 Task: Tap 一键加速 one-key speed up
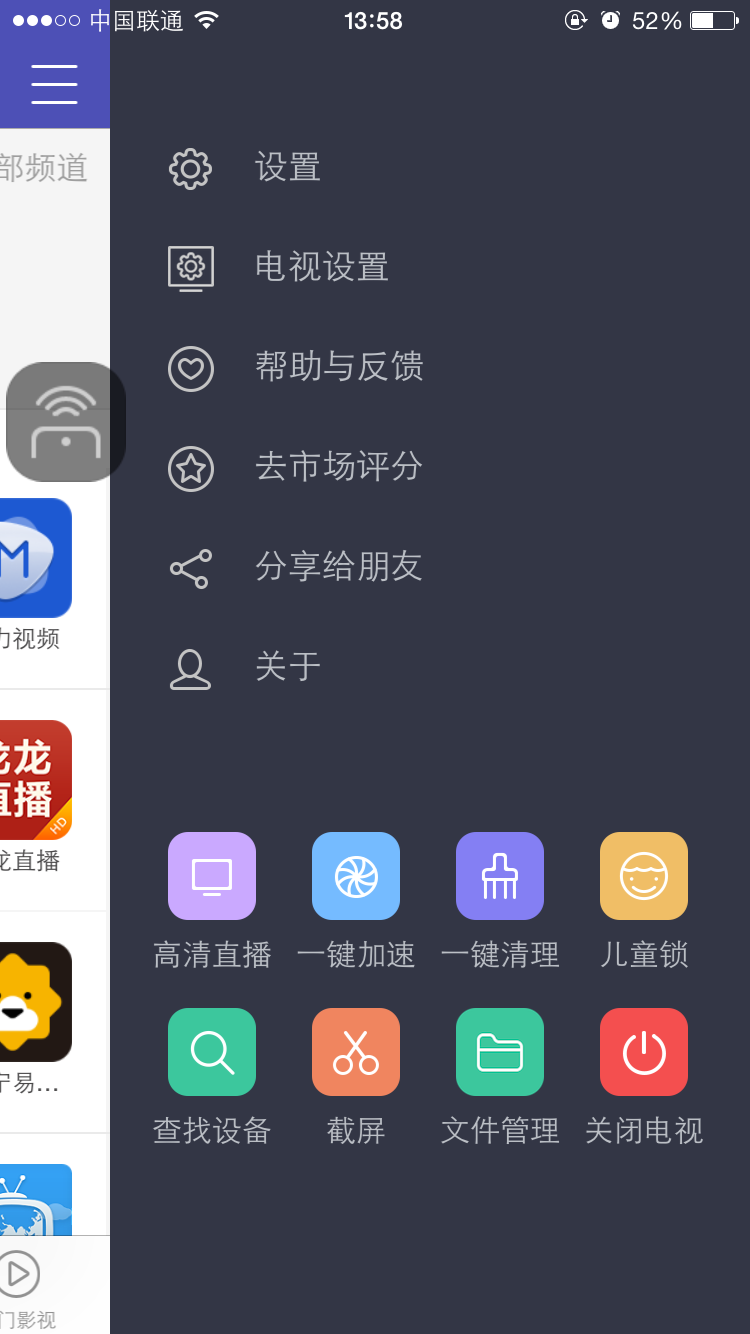[x=356, y=877]
